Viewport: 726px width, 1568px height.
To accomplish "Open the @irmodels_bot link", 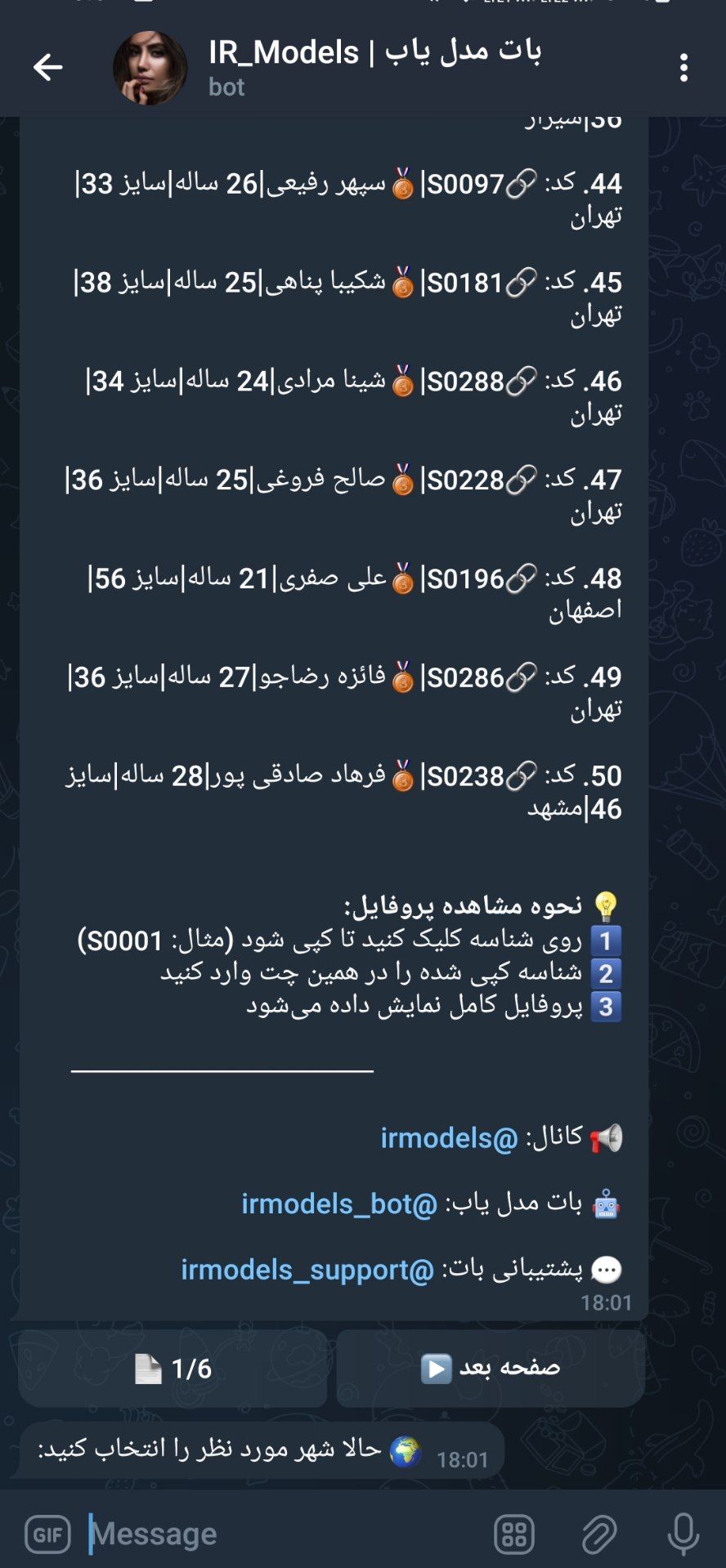I will [x=339, y=1204].
